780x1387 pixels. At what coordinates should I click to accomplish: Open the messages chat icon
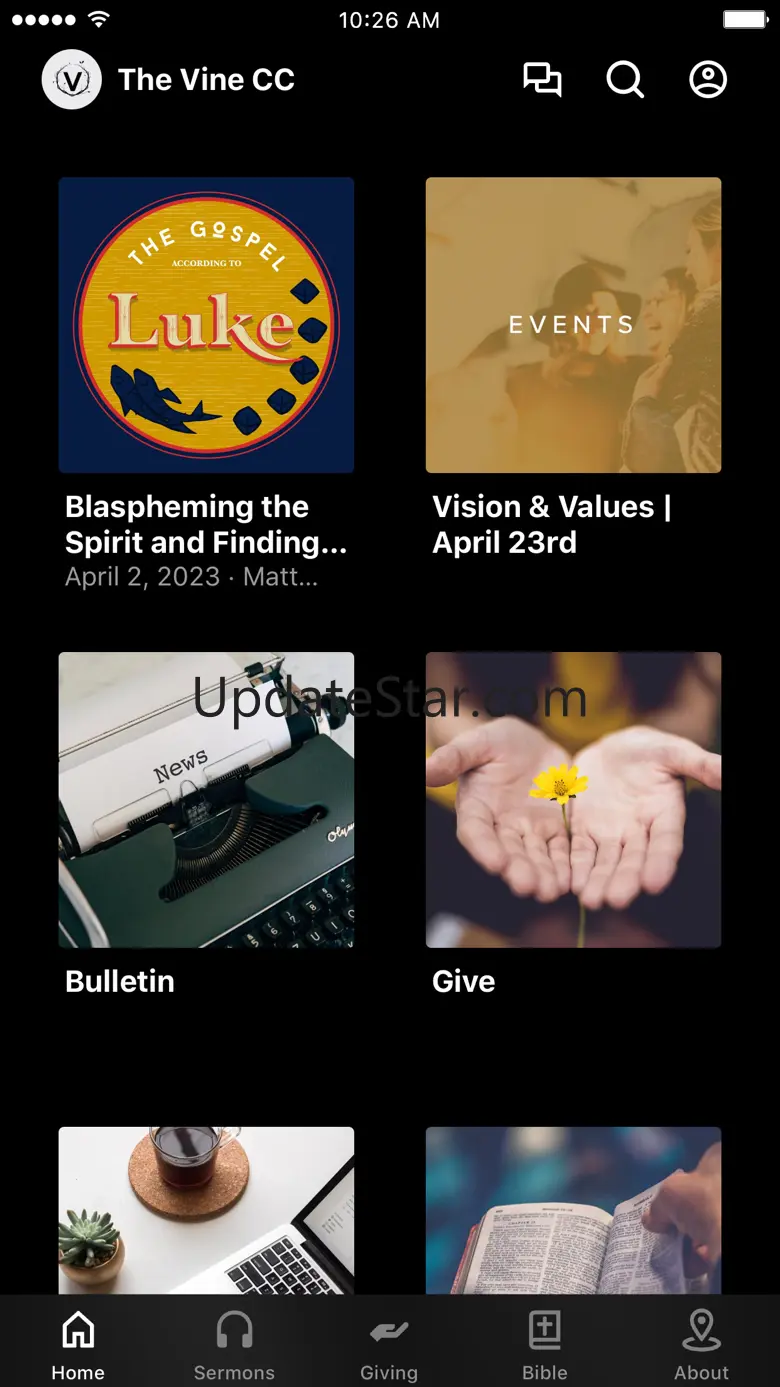point(542,80)
